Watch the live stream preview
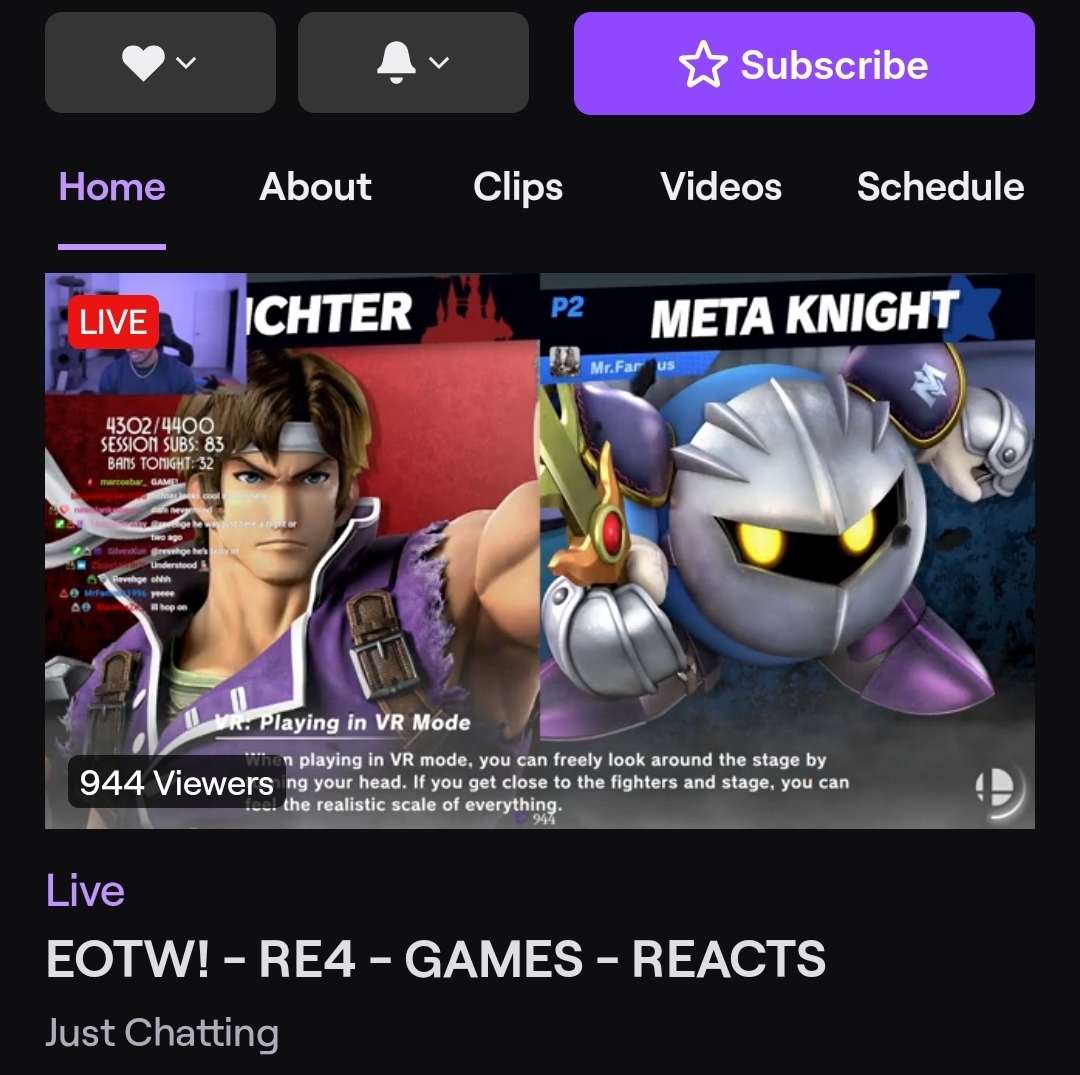The image size is (1080, 1075). [x=540, y=550]
